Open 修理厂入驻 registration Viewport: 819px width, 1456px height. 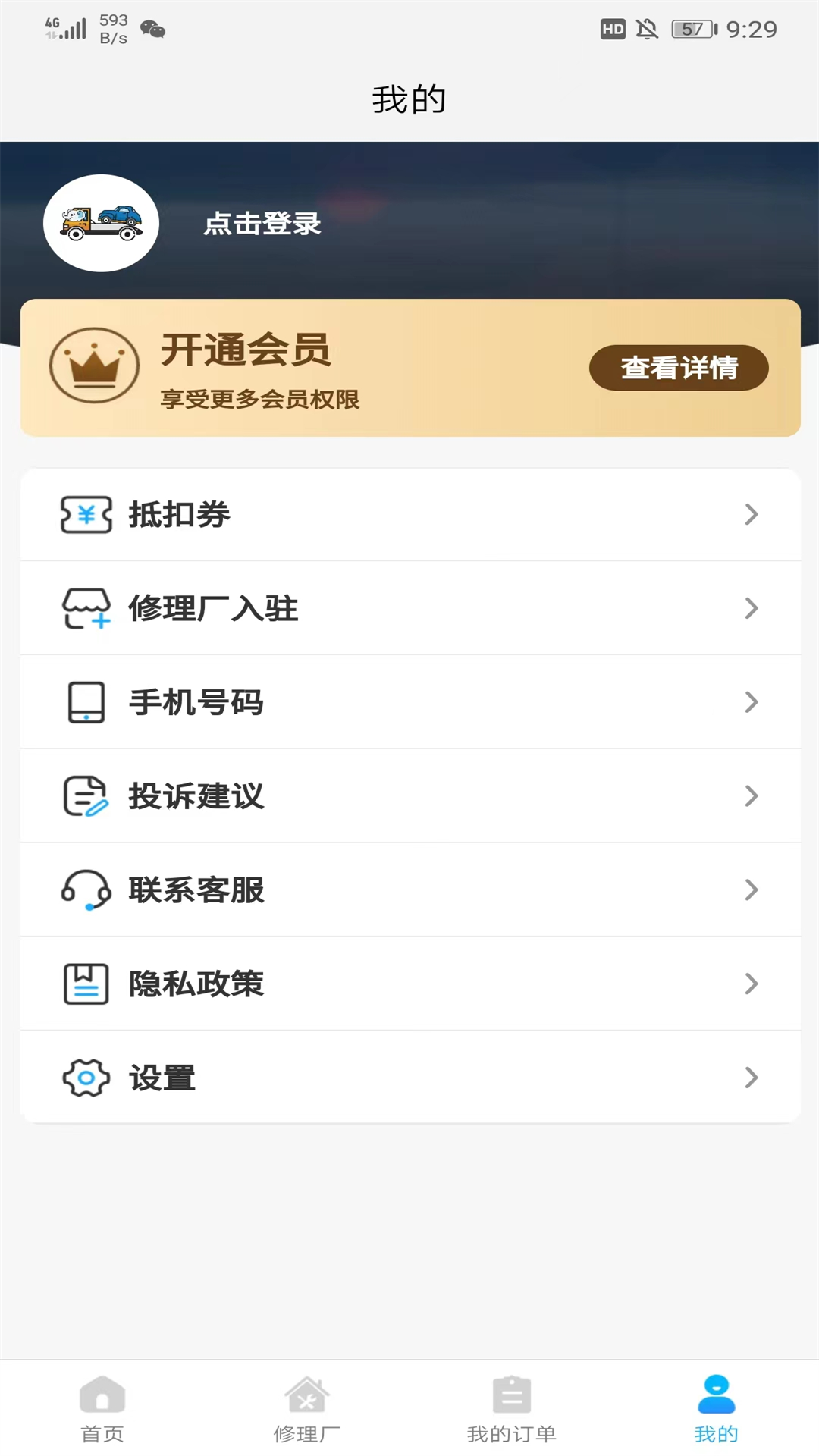[x=409, y=608]
